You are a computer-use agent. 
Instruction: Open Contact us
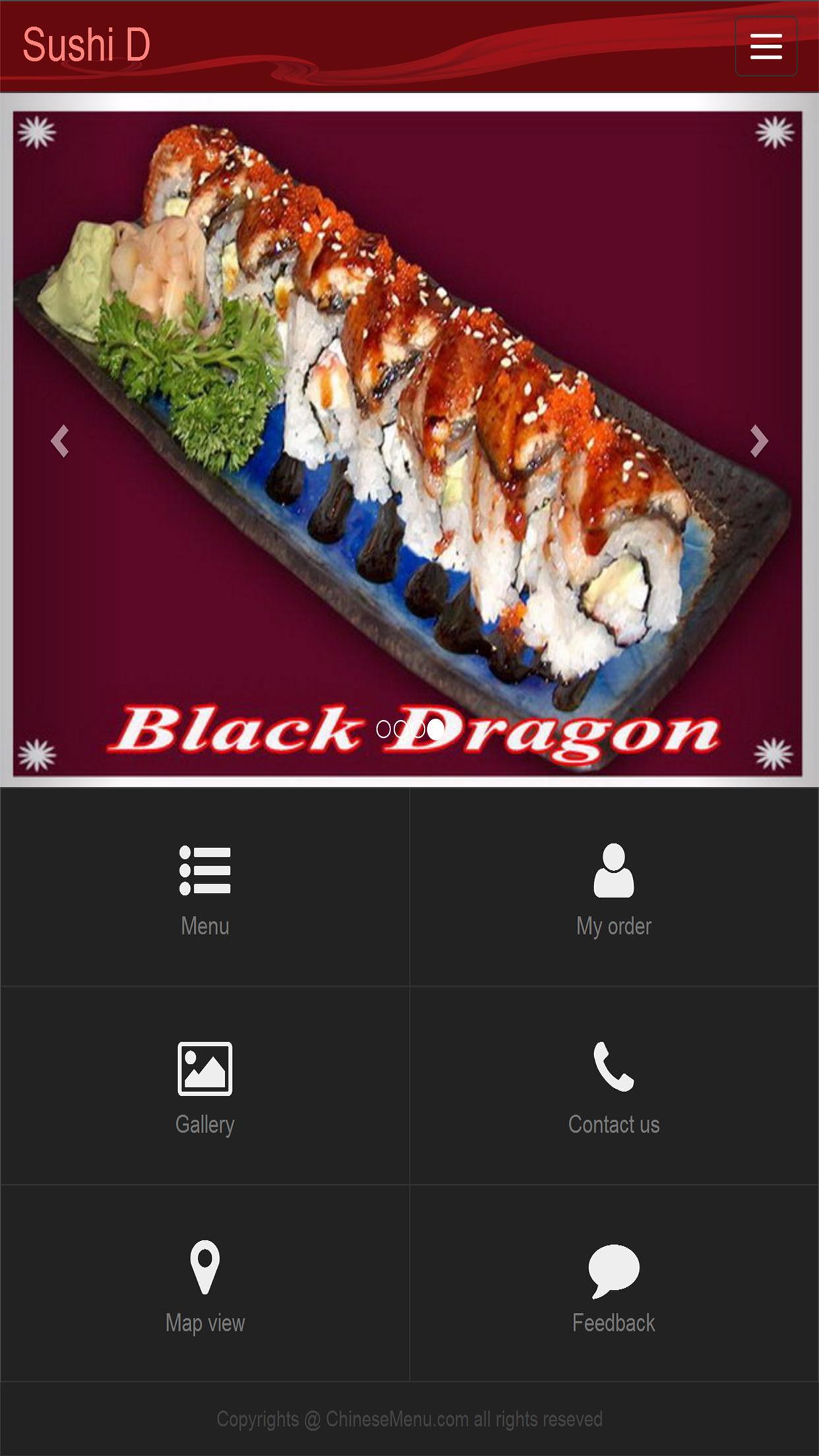[x=613, y=1086]
